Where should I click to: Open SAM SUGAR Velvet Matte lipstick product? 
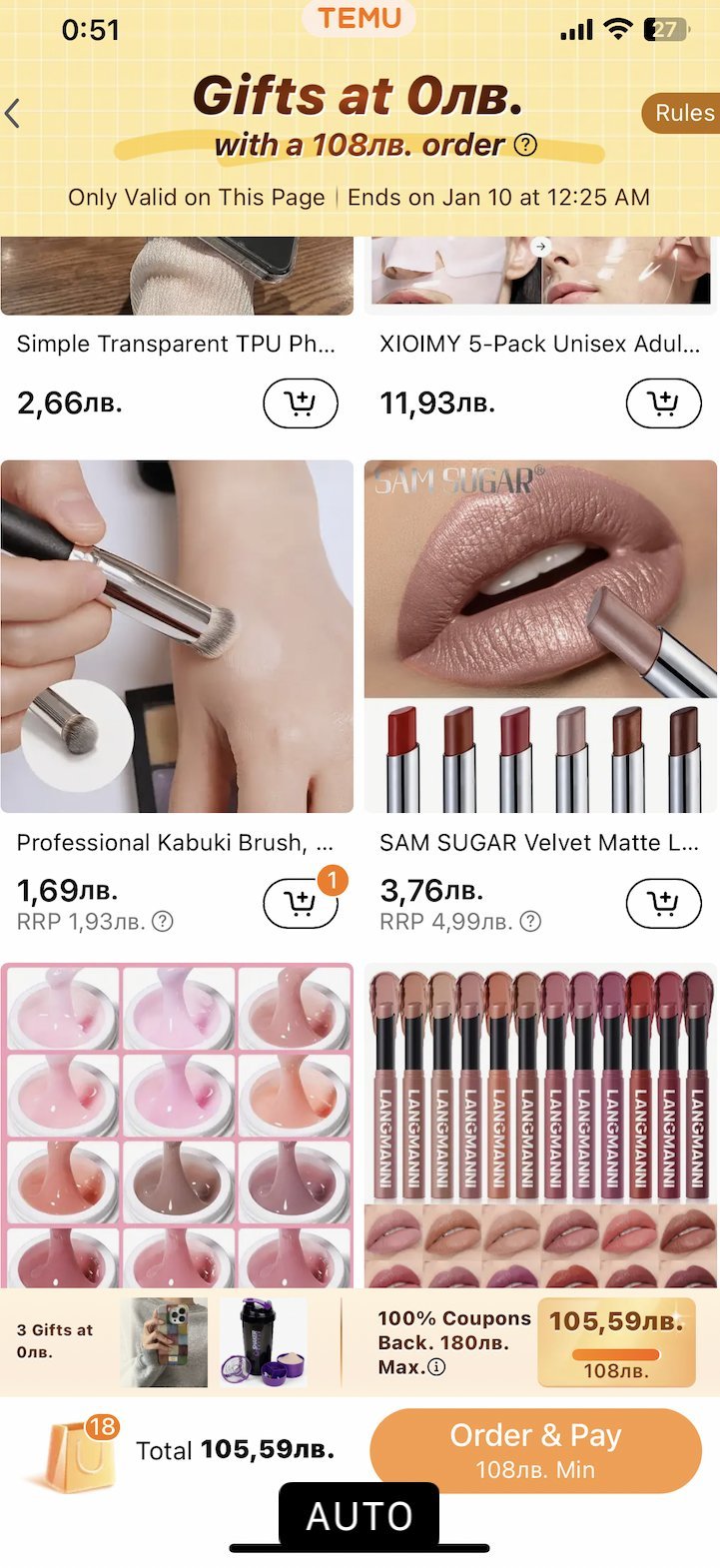tap(540, 636)
